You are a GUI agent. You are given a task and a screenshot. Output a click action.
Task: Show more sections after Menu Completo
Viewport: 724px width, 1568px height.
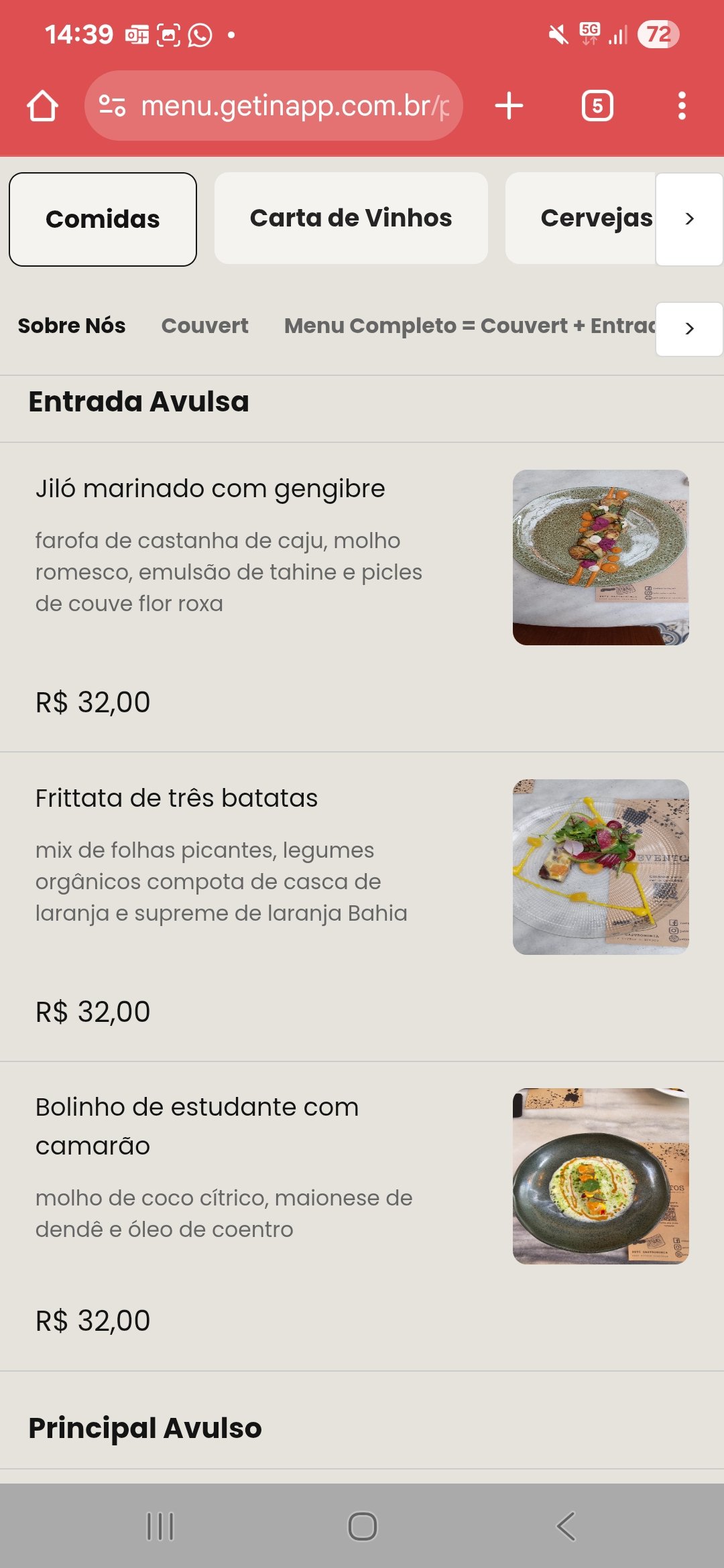click(x=689, y=328)
